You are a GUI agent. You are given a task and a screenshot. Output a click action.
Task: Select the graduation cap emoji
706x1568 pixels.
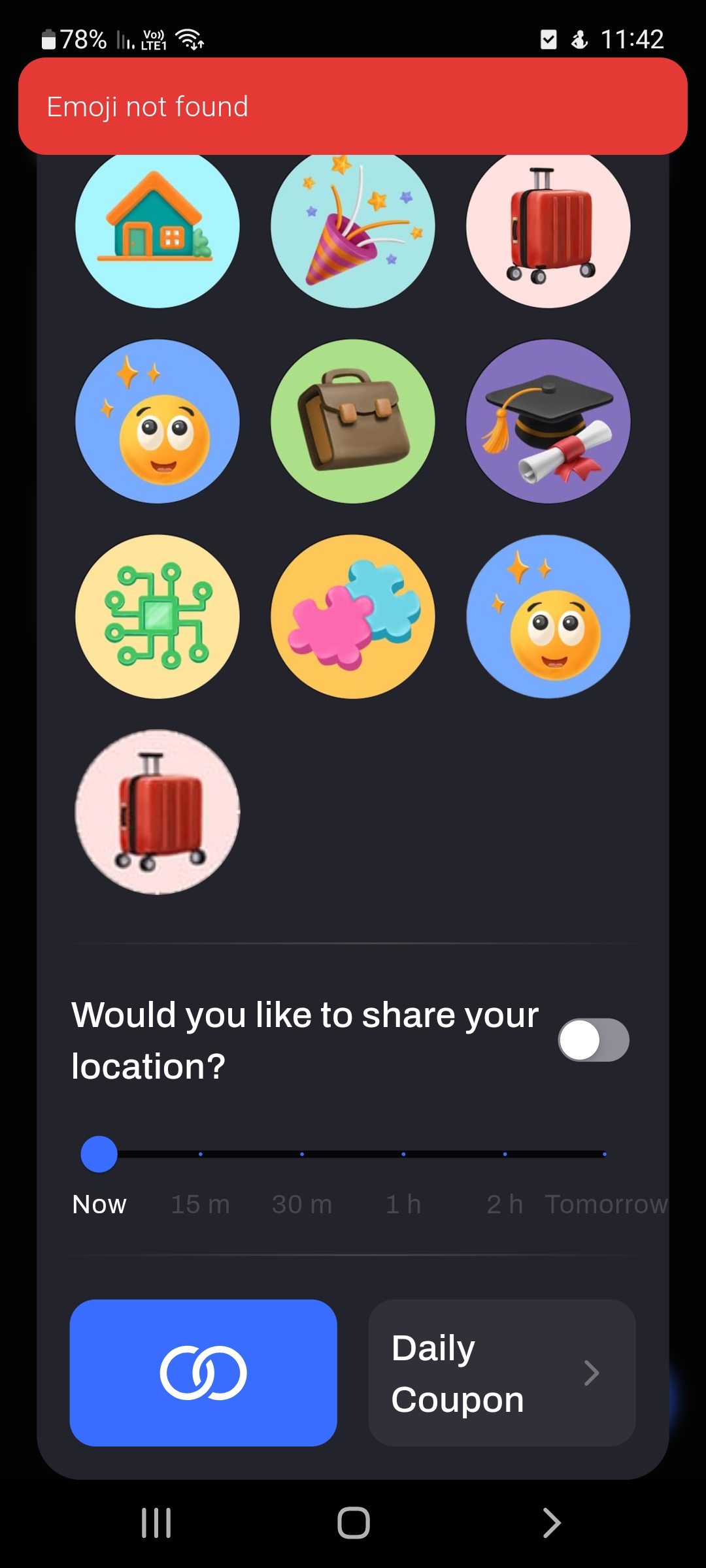pyautogui.click(x=548, y=421)
